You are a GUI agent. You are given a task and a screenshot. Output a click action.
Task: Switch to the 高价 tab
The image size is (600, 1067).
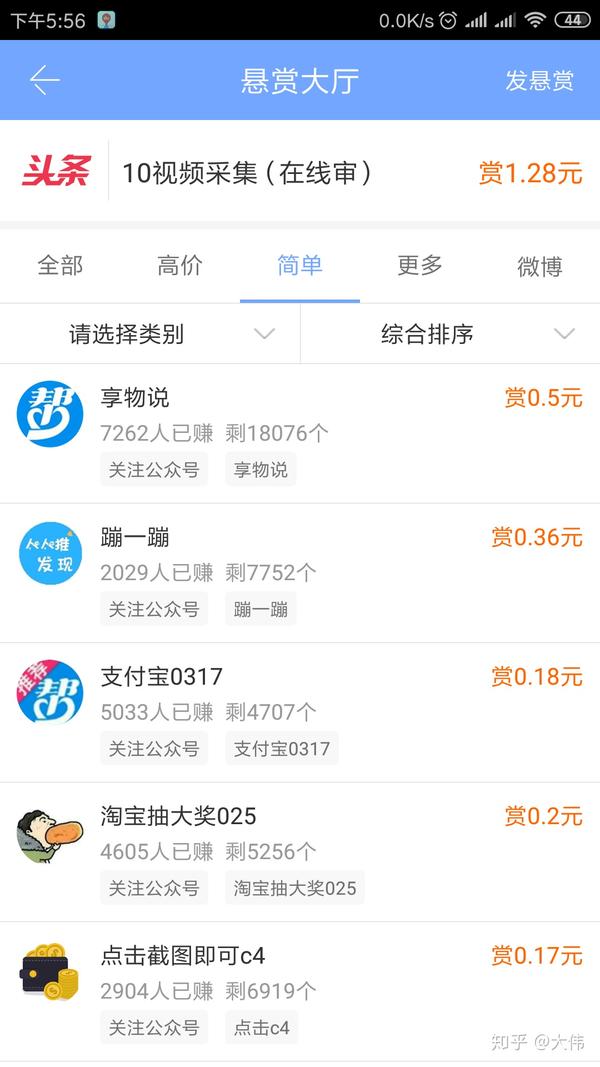(180, 266)
